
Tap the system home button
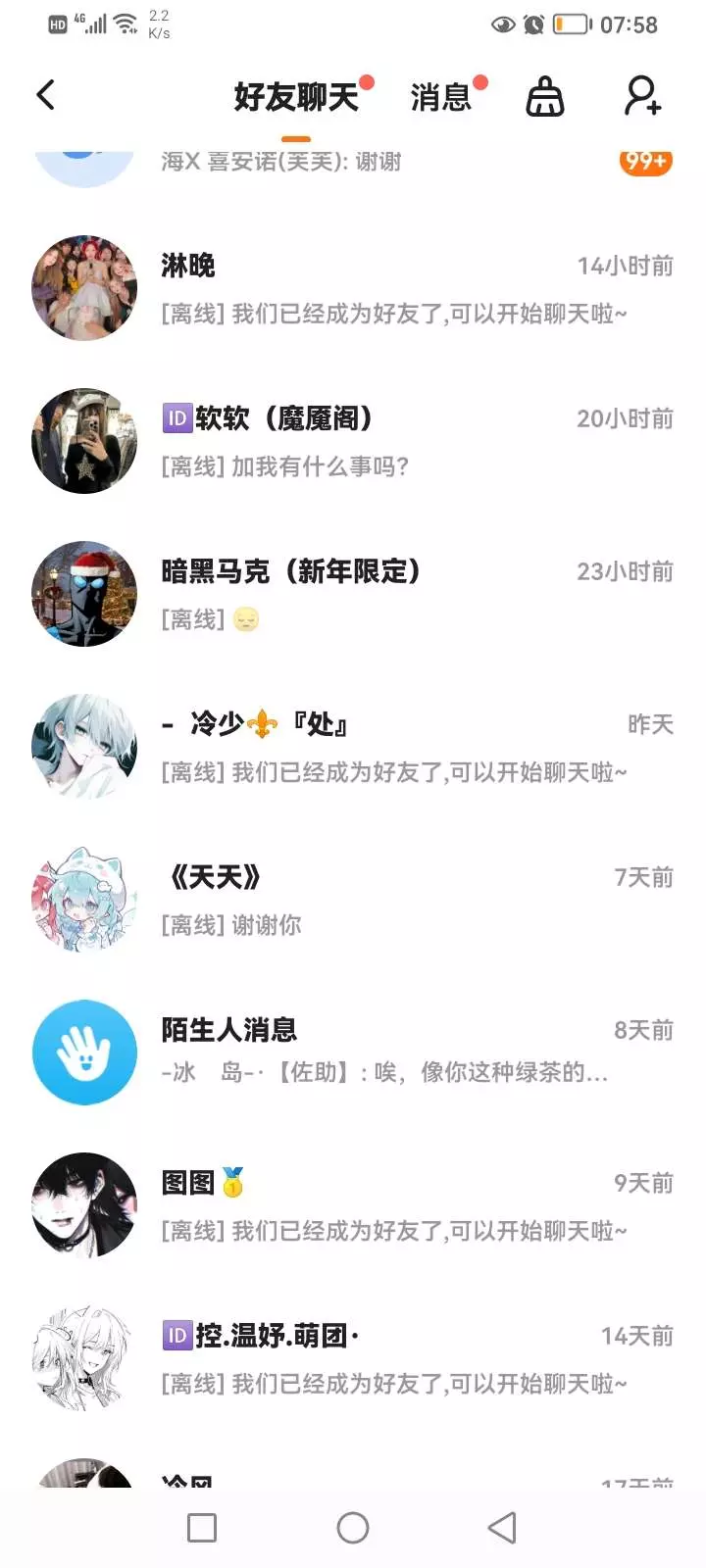click(x=353, y=1527)
